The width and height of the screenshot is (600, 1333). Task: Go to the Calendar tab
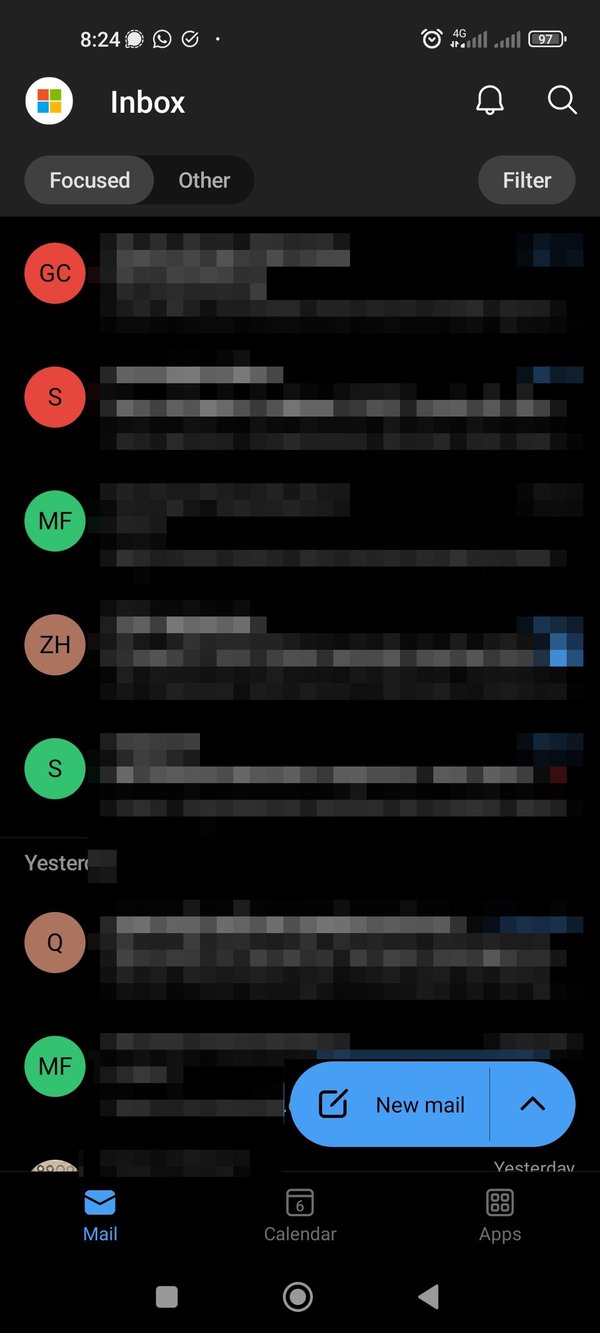click(x=300, y=1214)
